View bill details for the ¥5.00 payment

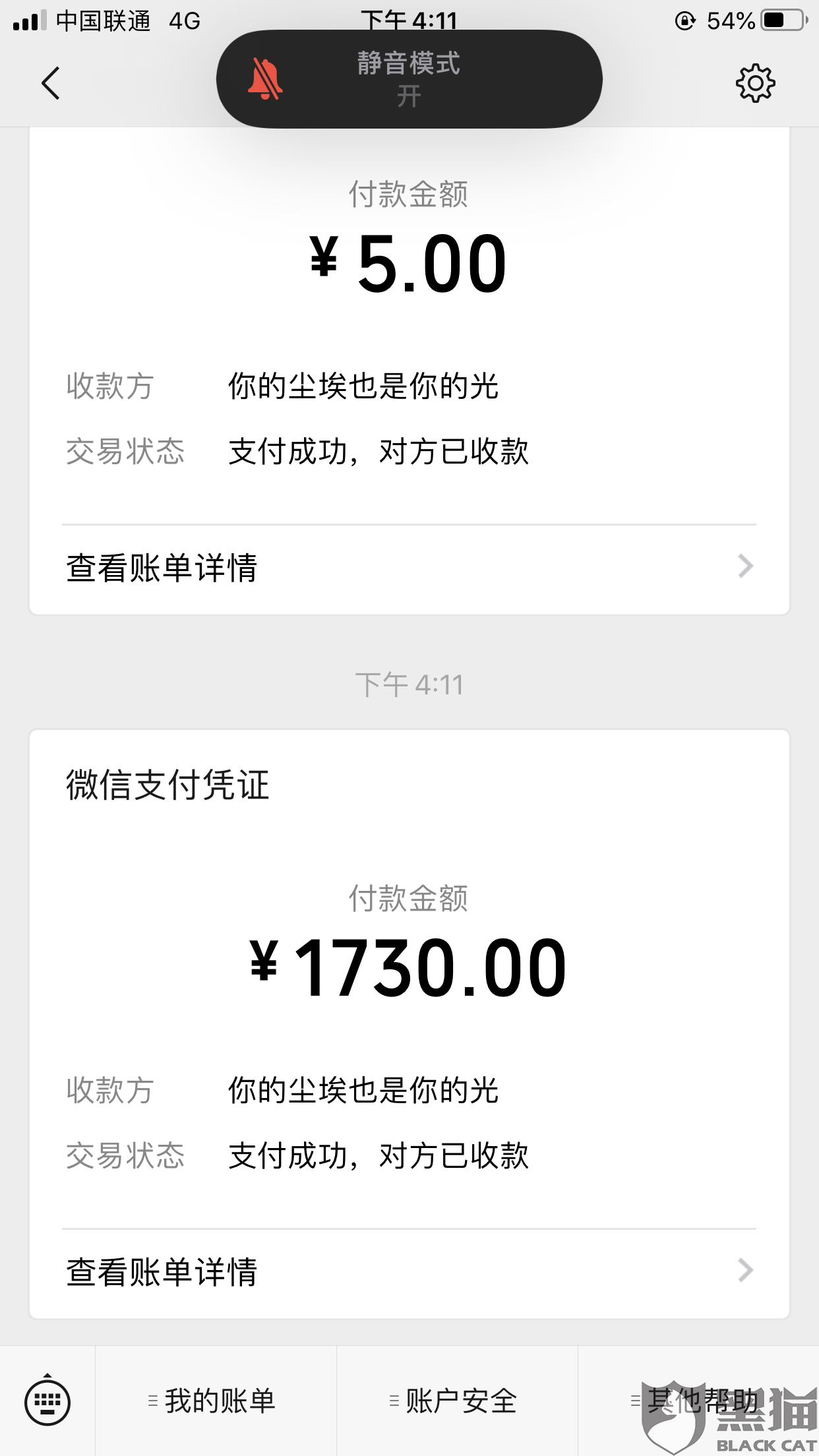pyautogui.click(x=409, y=567)
